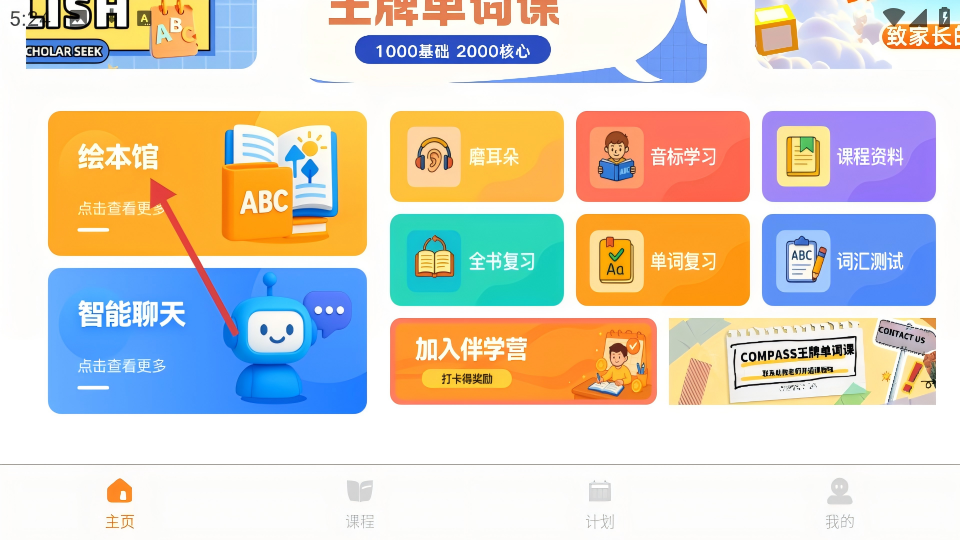Tap the 加入伴学营 banner

[523, 362]
